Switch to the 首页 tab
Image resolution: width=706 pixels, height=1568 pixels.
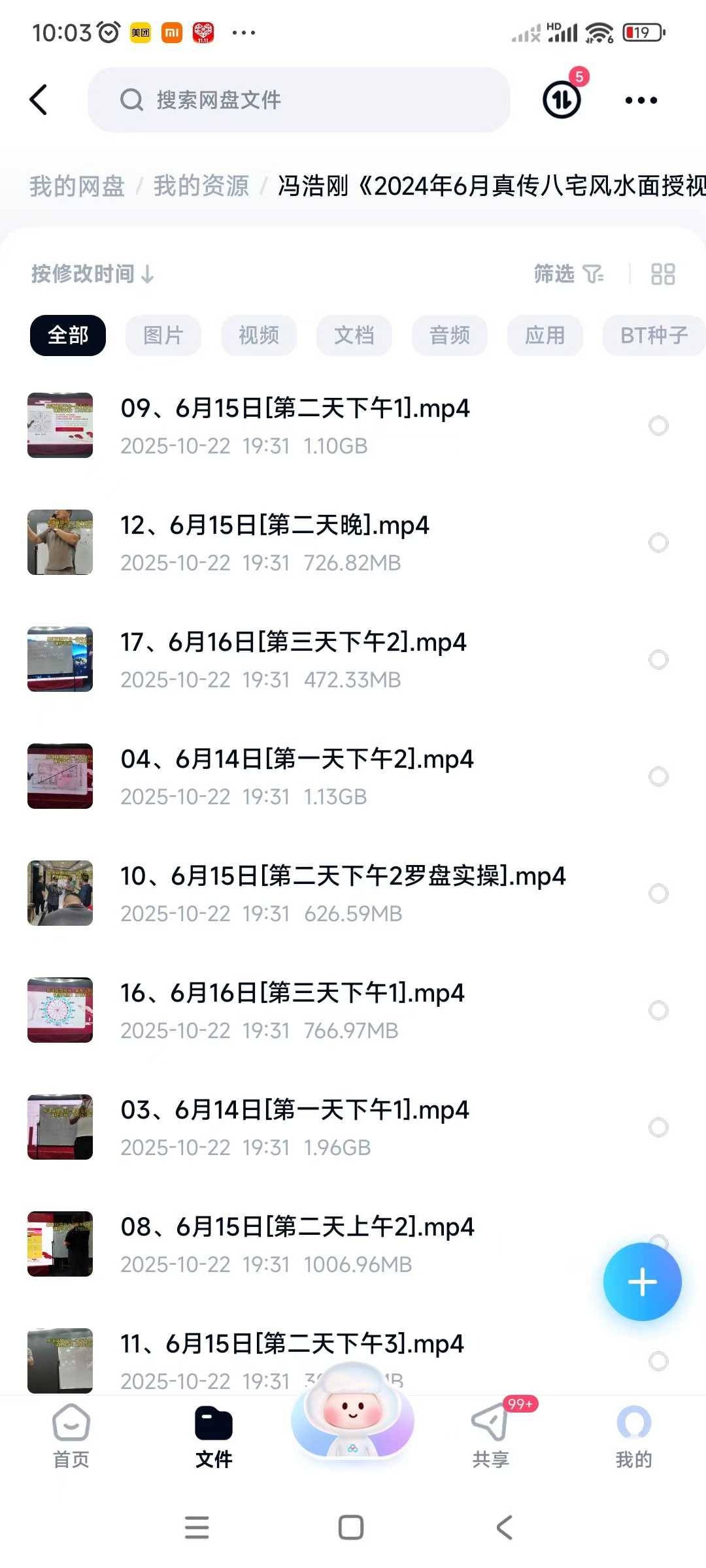(x=71, y=1435)
